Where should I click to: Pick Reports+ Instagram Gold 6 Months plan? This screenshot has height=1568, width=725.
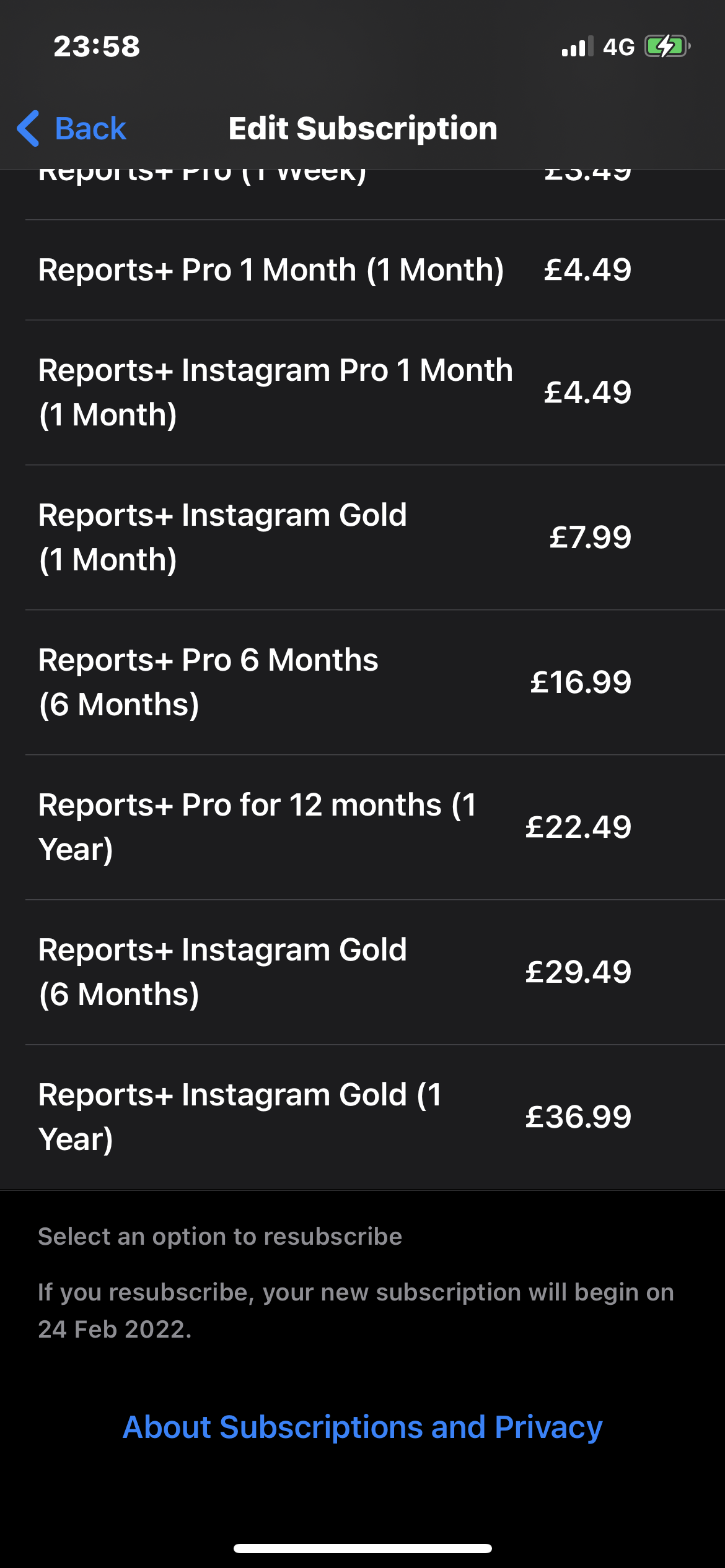[x=335, y=972]
